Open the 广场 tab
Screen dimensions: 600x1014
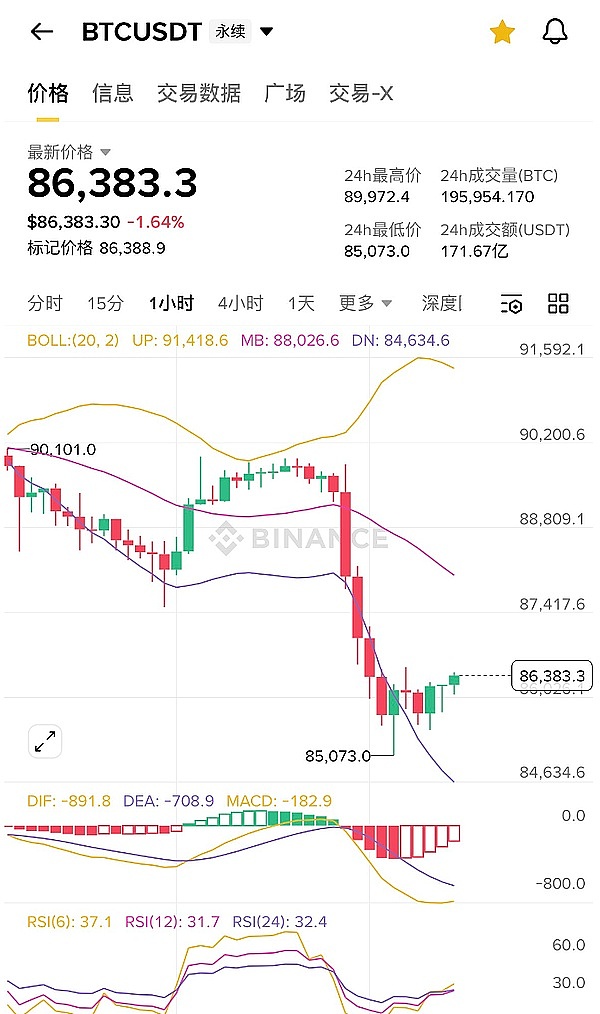(285, 93)
